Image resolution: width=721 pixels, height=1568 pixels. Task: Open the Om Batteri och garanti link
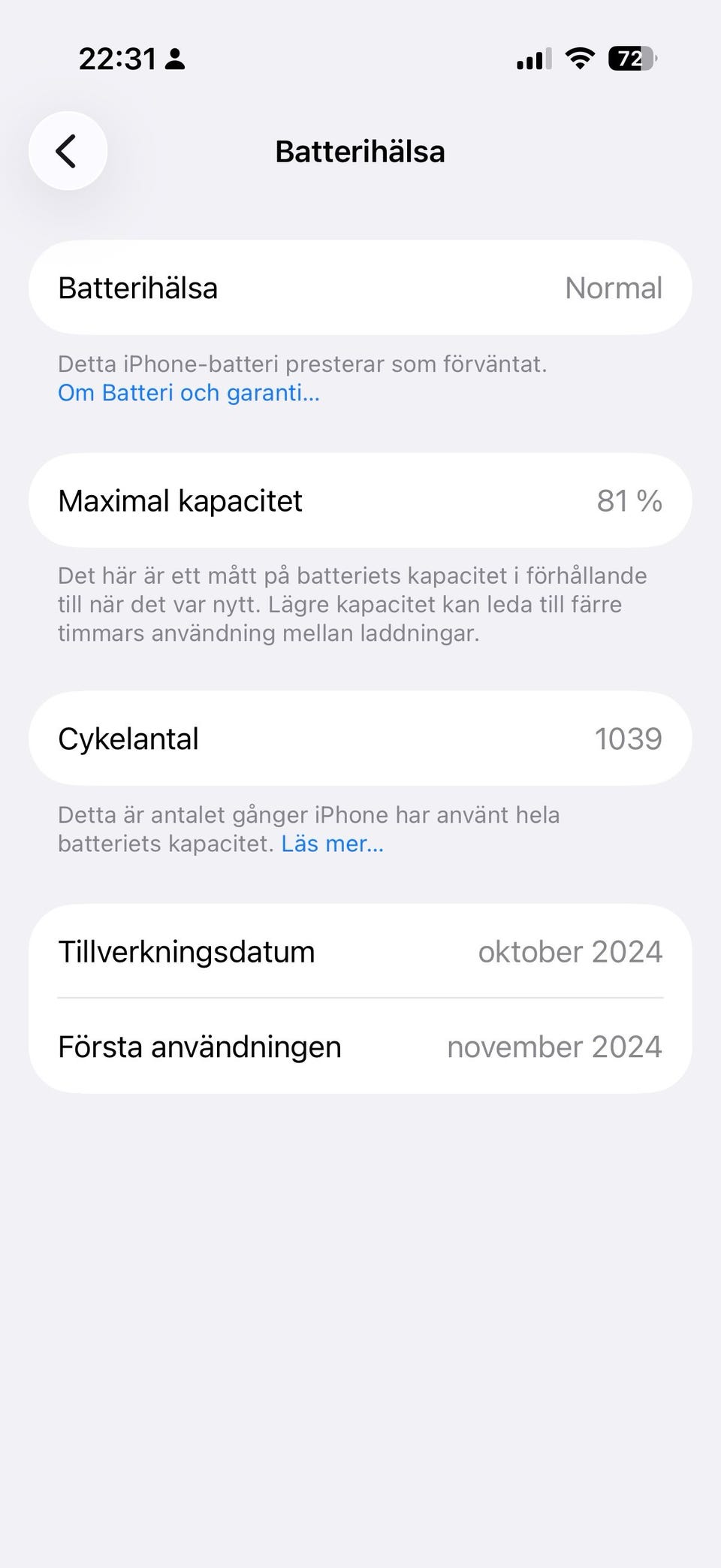(x=189, y=393)
